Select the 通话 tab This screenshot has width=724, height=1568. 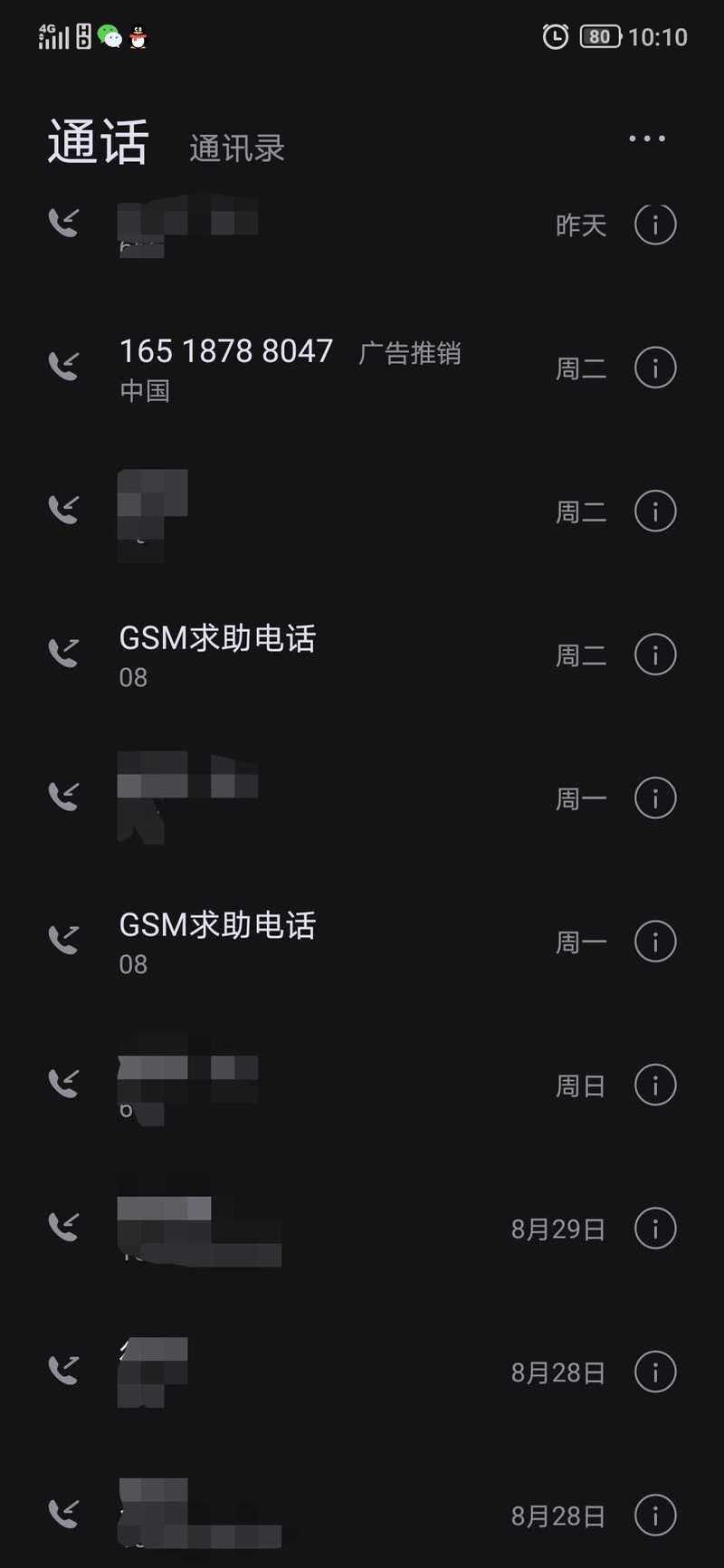coord(97,142)
